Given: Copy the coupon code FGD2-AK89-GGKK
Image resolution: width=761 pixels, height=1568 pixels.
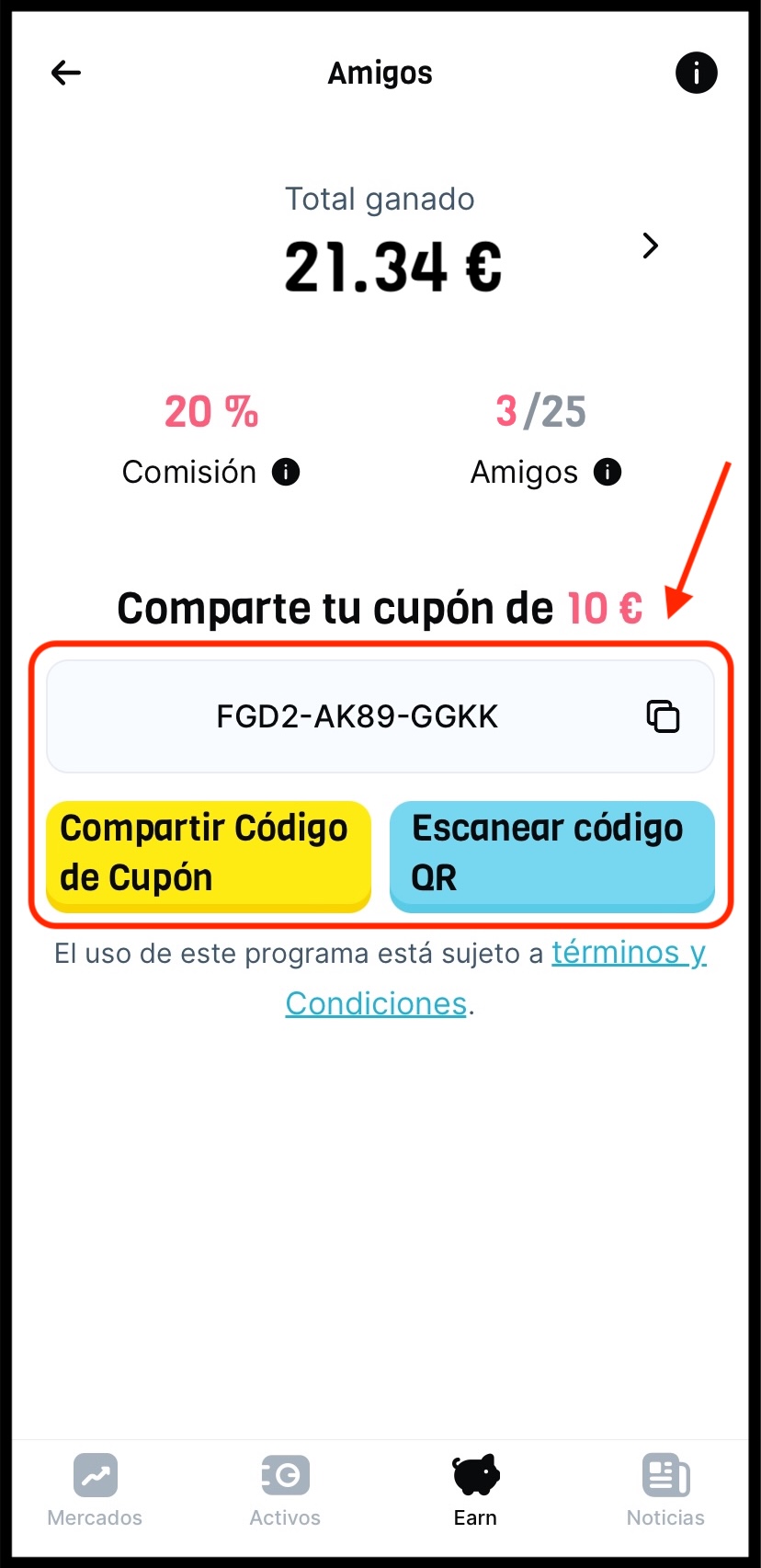Looking at the screenshot, I should [x=663, y=716].
